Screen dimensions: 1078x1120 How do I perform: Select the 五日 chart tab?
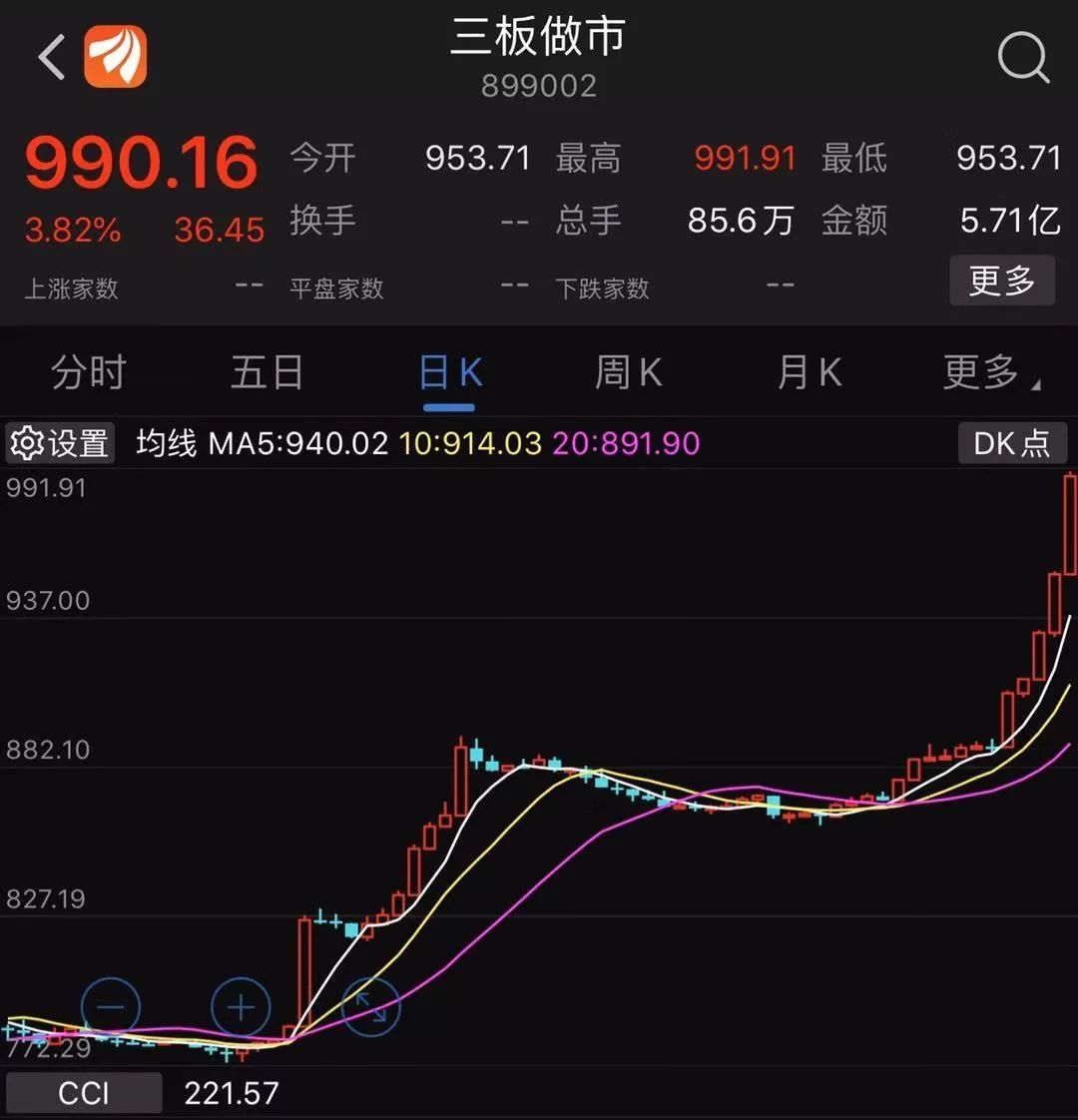[267, 372]
